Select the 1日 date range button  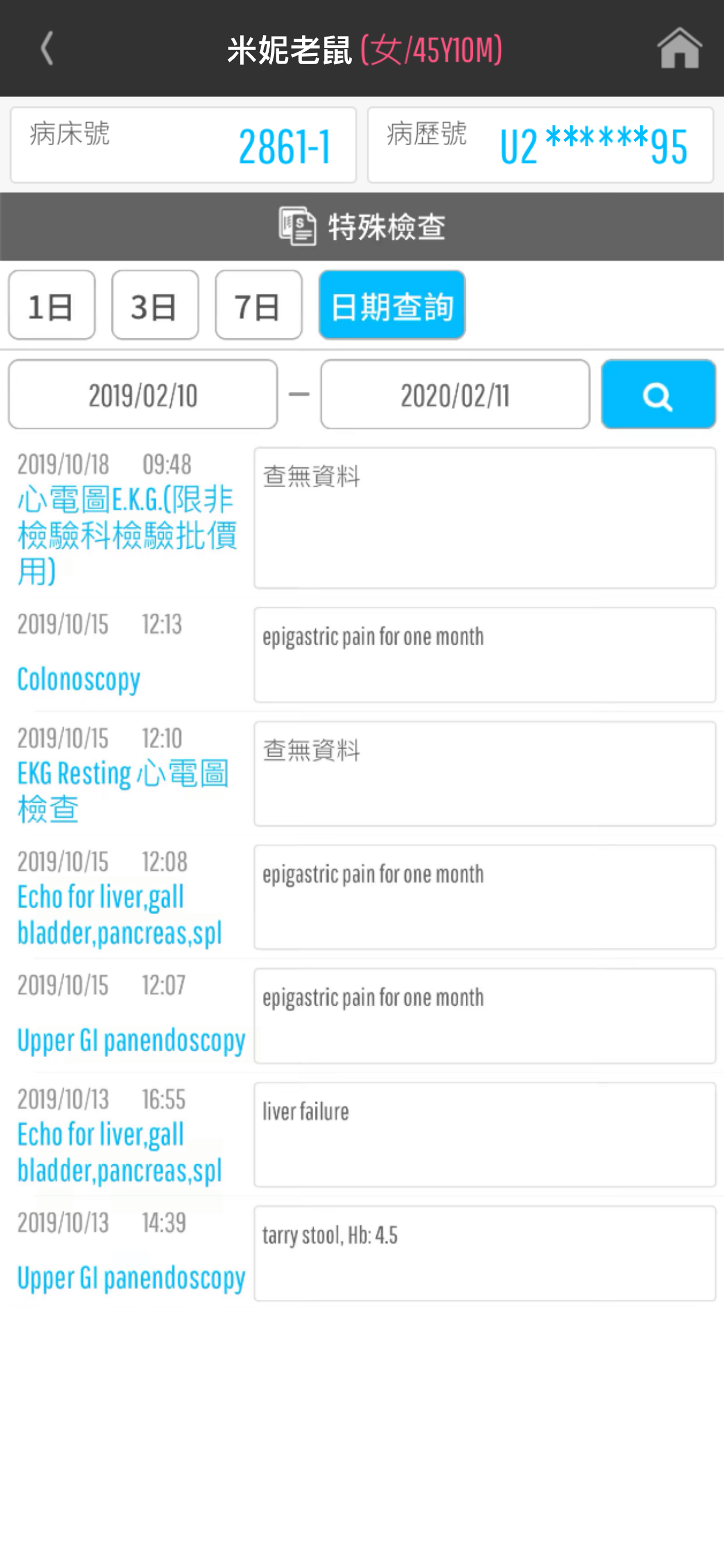[51, 305]
